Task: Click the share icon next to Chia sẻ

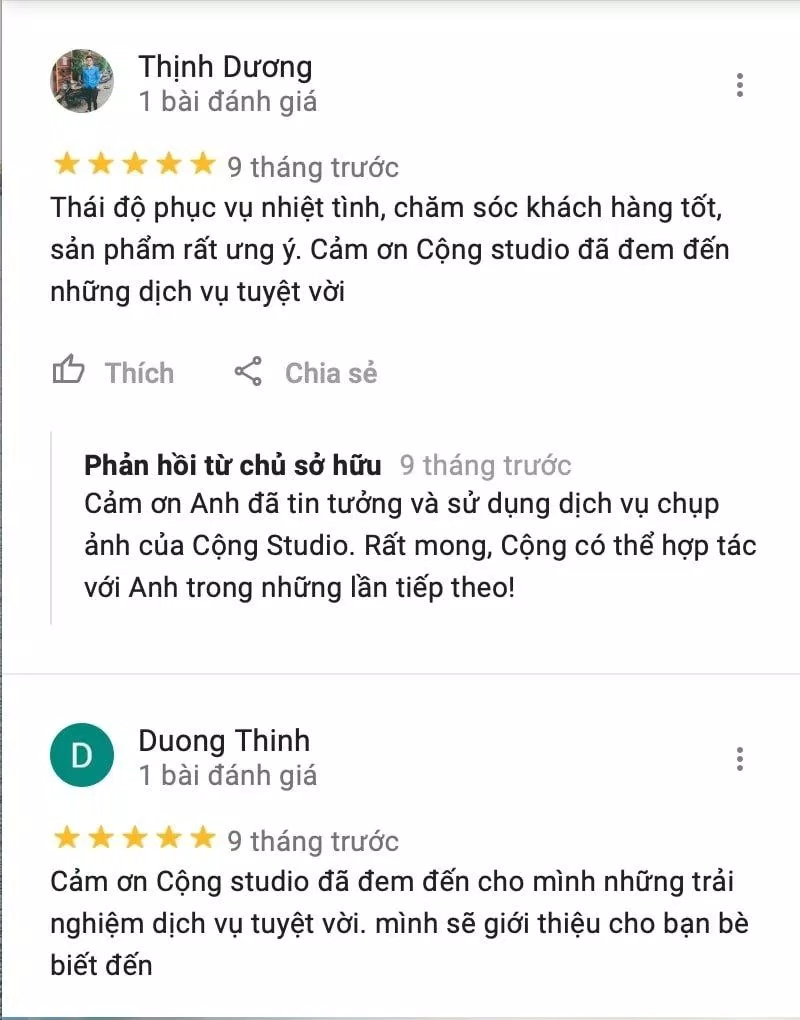Action: (x=248, y=371)
